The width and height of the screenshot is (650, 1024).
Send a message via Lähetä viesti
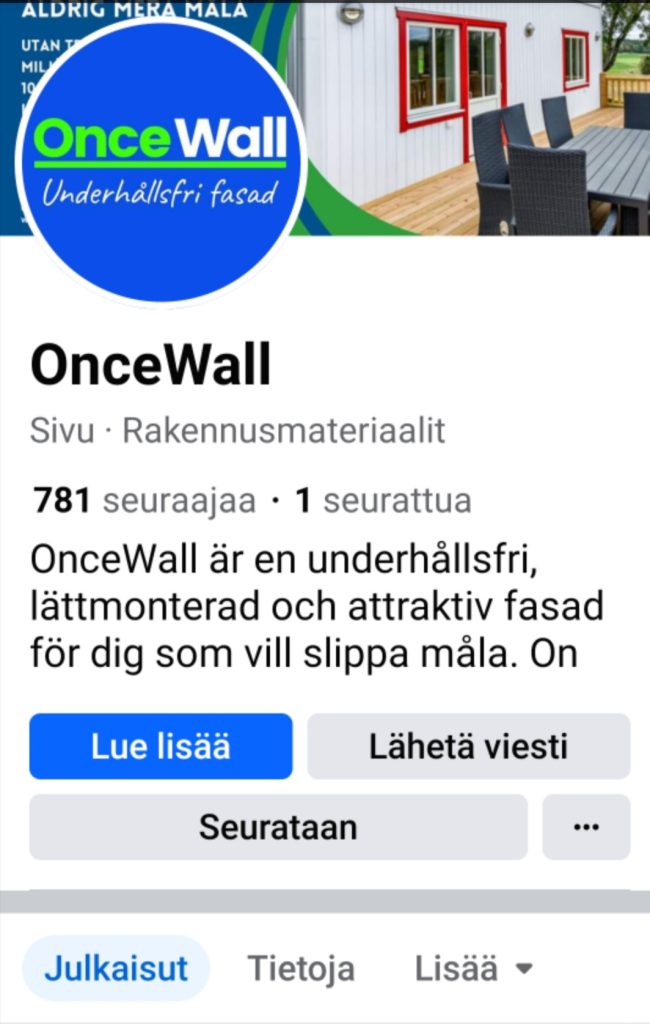pyautogui.click(x=468, y=746)
